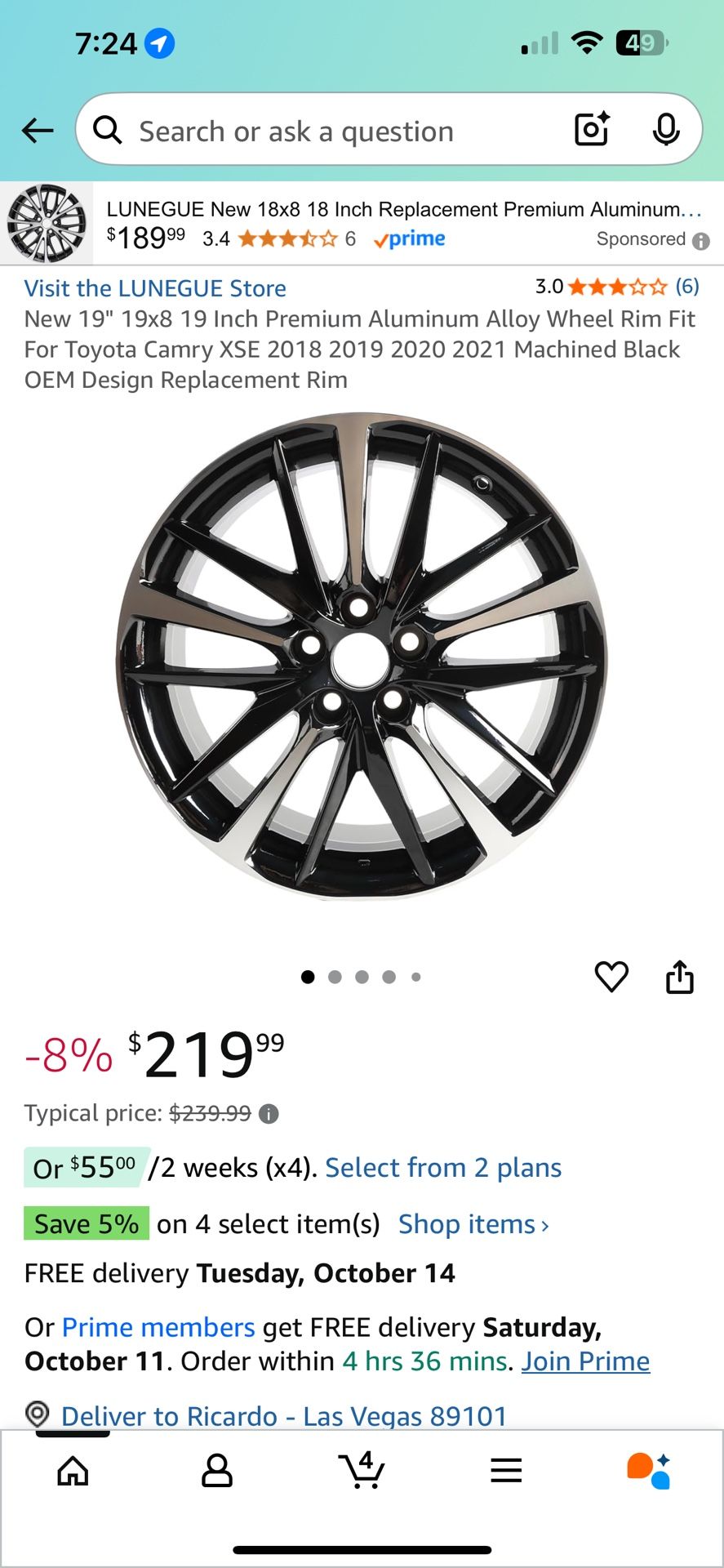The height and width of the screenshot is (1568, 724).
Task: Activate the microphone voice search icon
Action: click(x=667, y=130)
